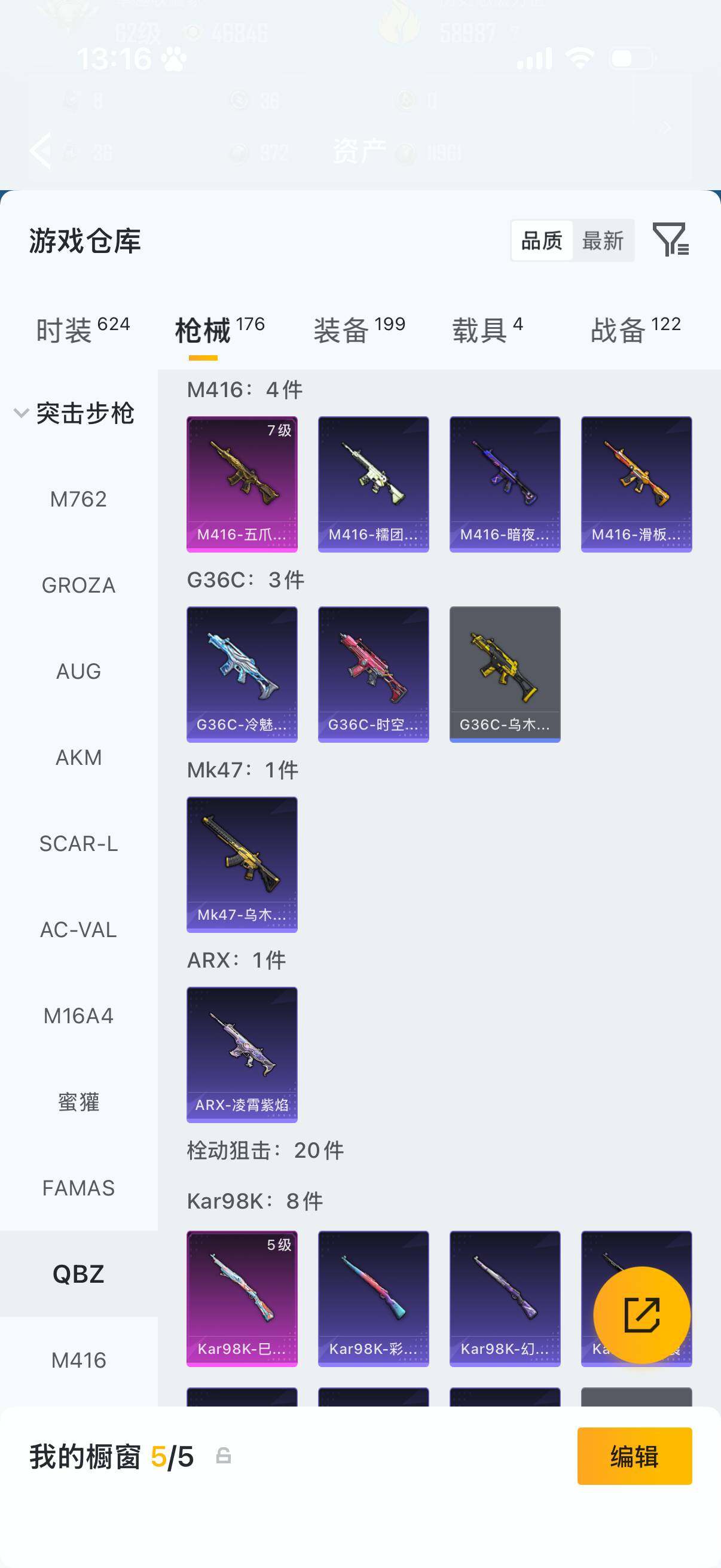Collapse the 突击步枪 category
721x1568 pixels.
click(x=74, y=413)
